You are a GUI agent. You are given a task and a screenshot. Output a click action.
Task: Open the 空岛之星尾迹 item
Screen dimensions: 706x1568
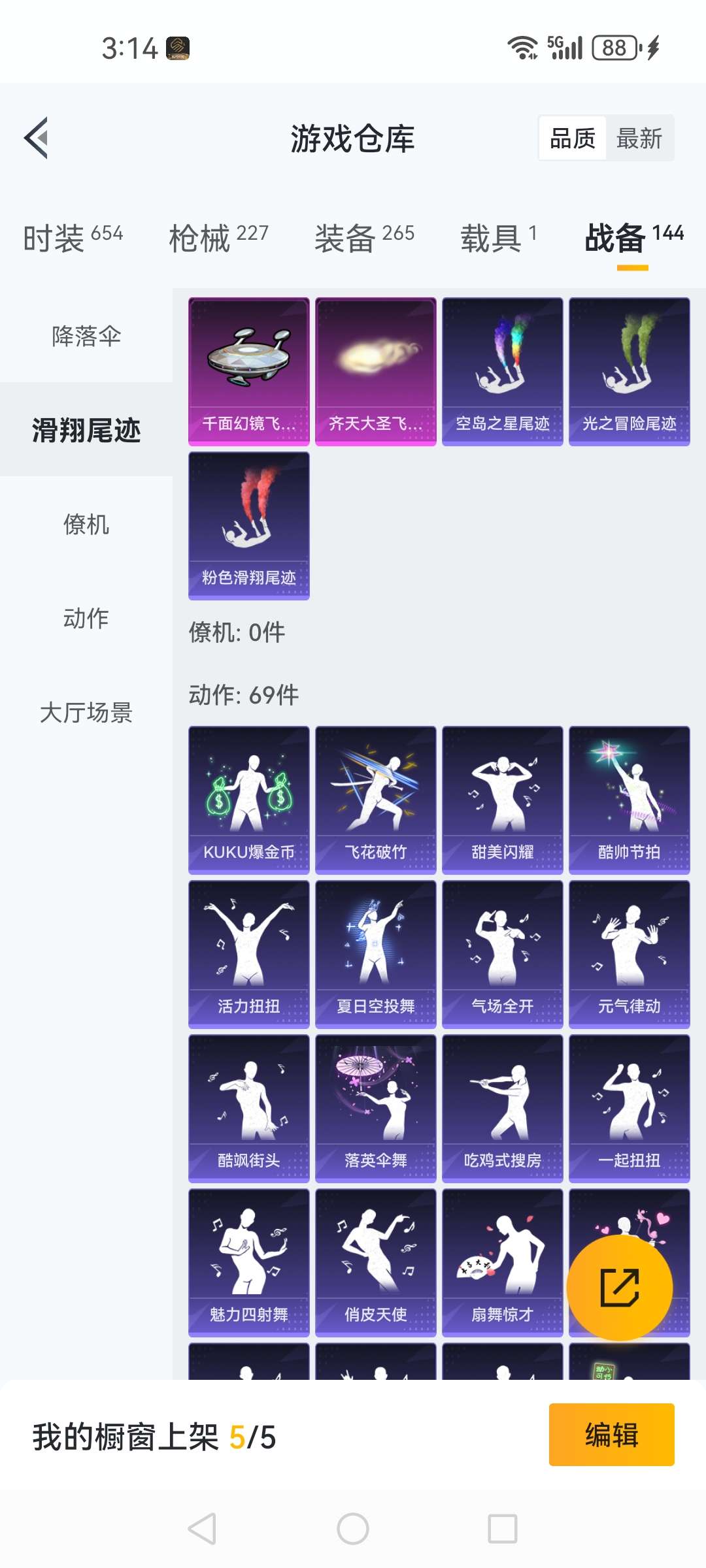pos(502,372)
